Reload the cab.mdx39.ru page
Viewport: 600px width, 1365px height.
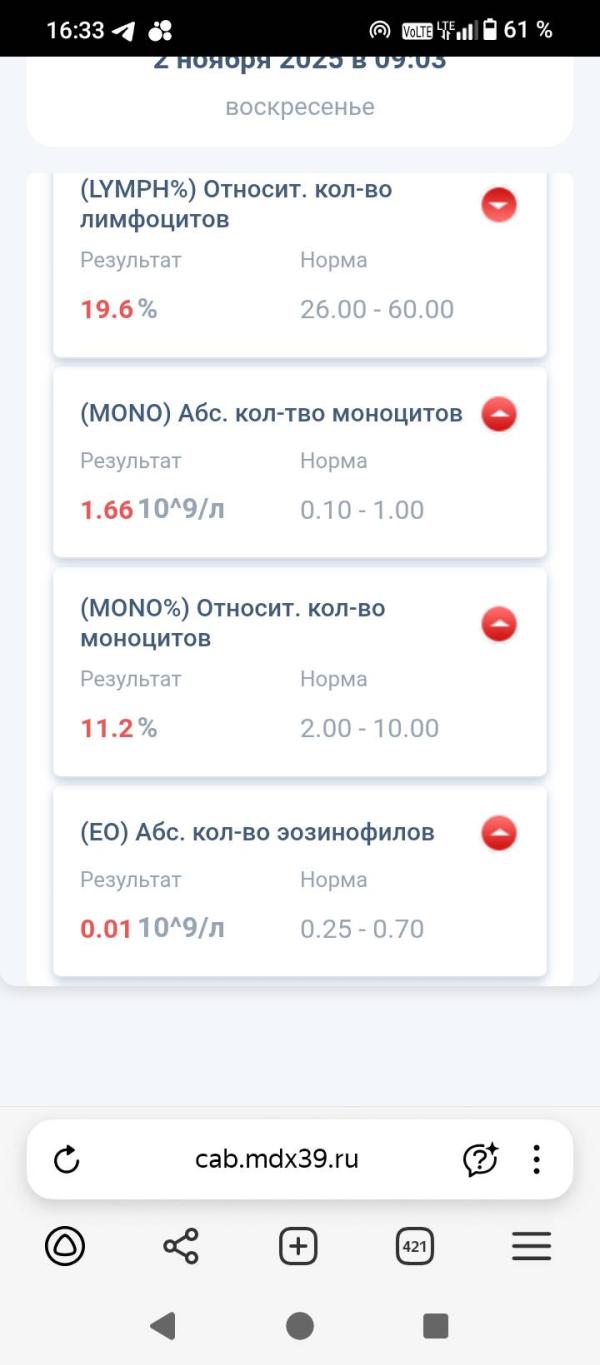[66, 1159]
